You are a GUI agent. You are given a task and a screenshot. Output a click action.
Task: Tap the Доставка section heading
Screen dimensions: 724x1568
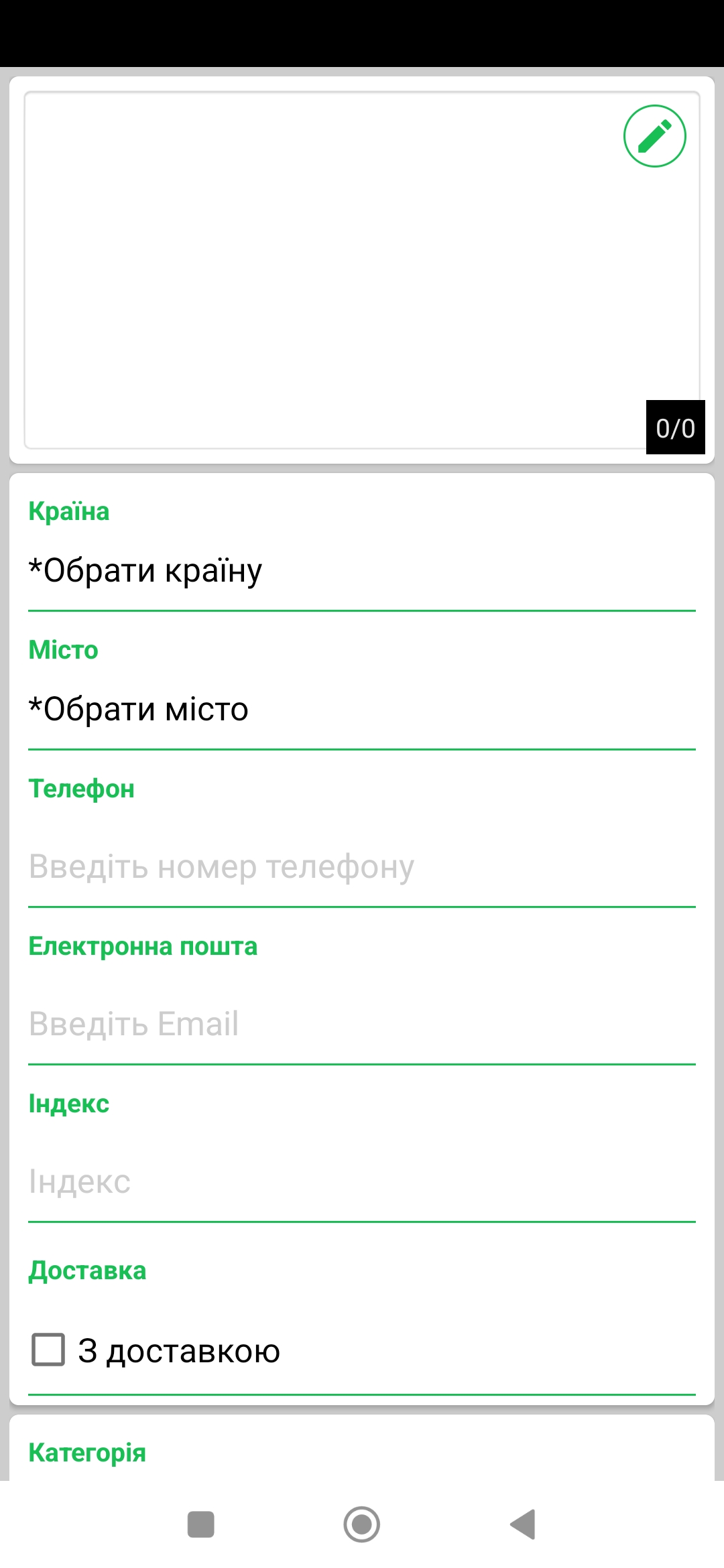point(86,1269)
